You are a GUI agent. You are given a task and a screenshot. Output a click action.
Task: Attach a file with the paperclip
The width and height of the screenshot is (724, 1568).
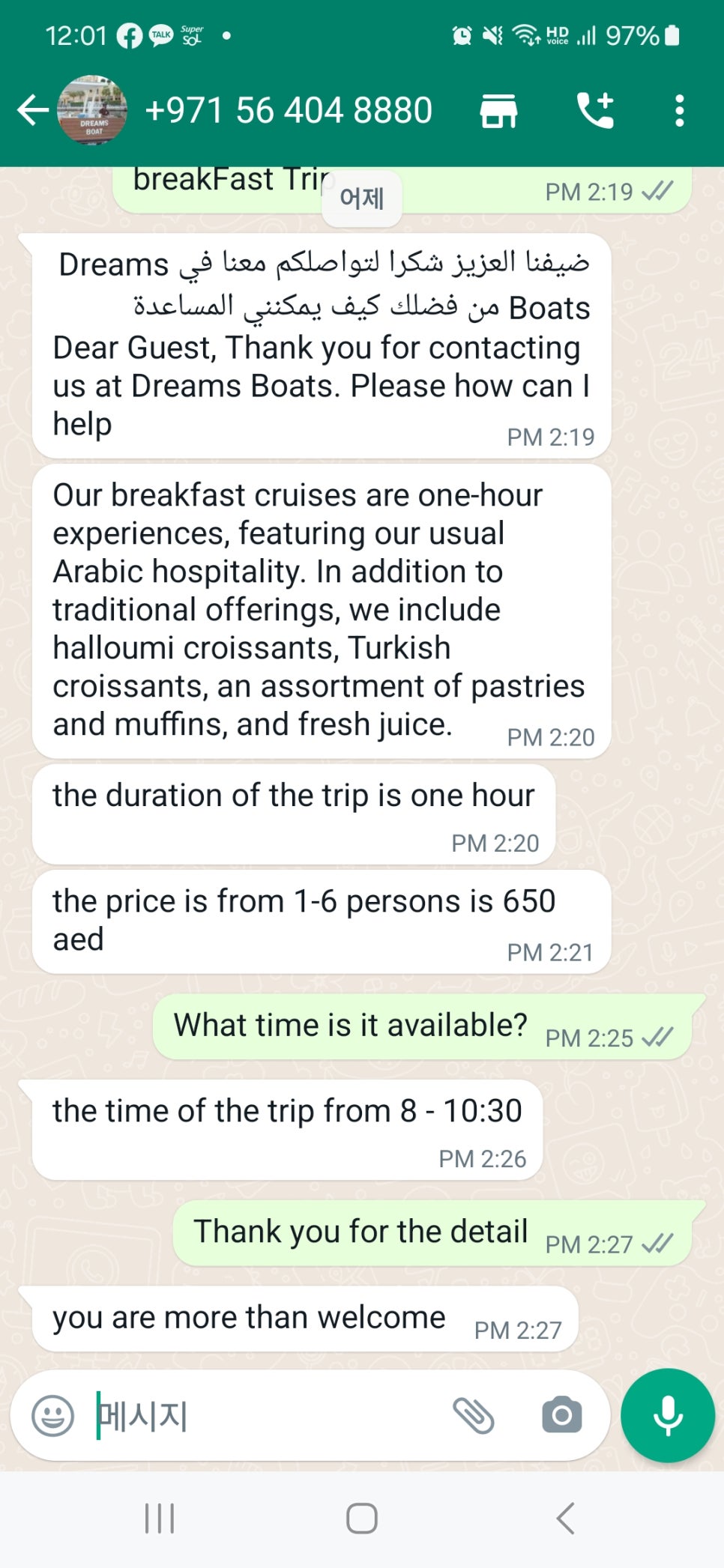tap(474, 1416)
